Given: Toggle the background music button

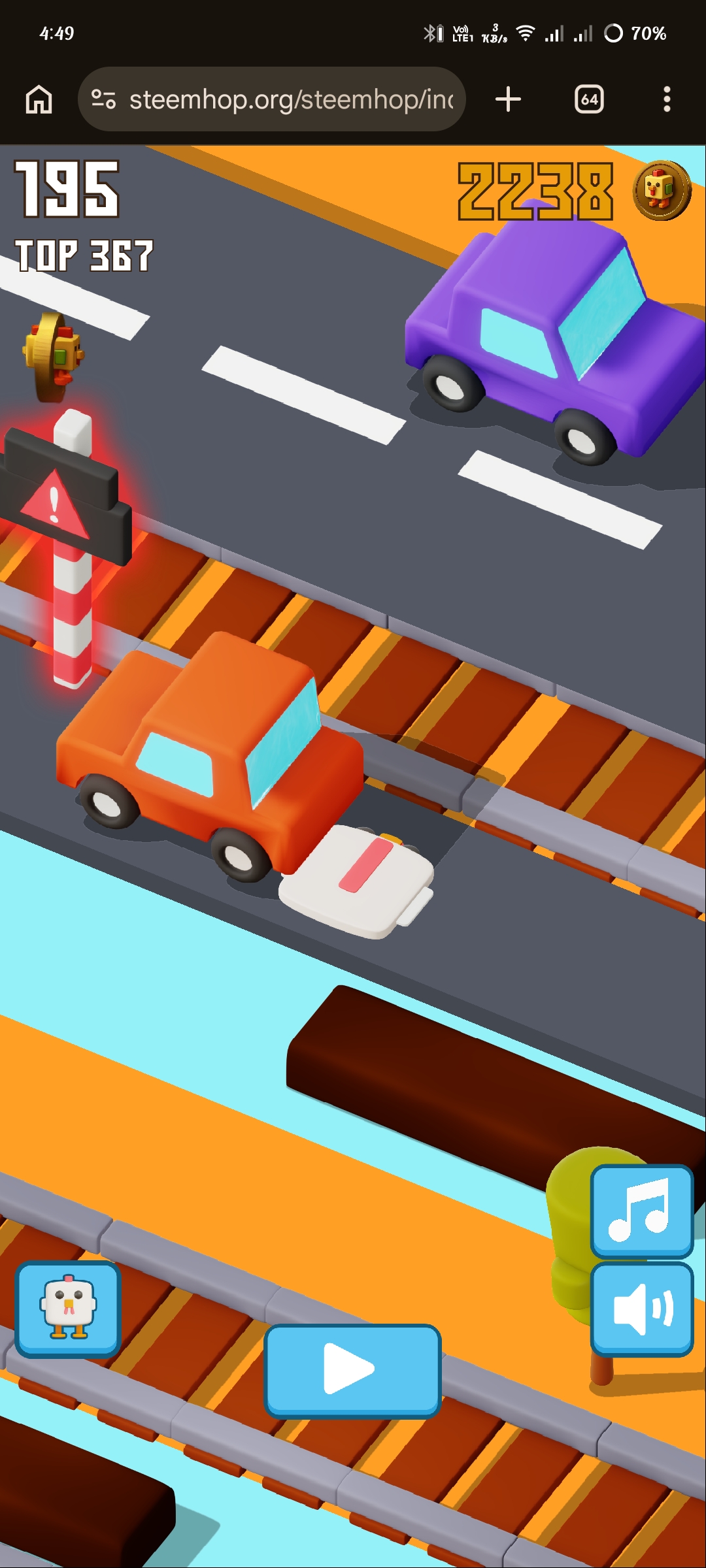Looking at the screenshot, I should click(x=641, y=1211).
